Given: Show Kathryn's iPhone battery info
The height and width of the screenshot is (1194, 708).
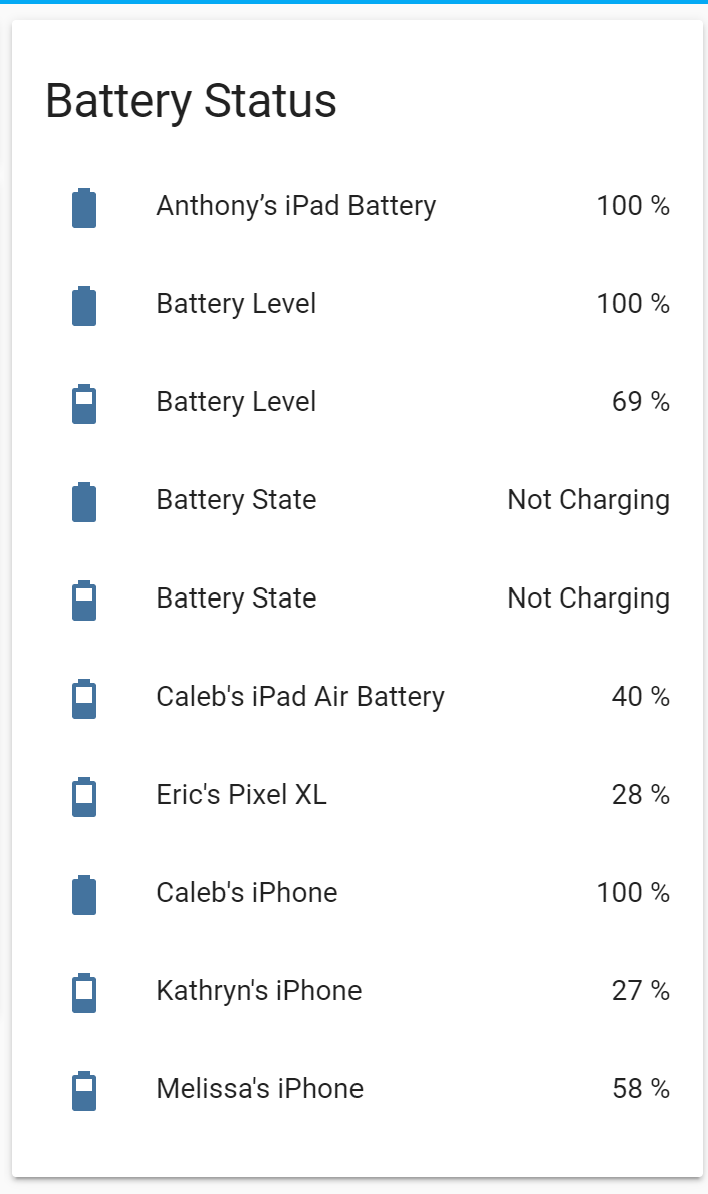Looking at the screenshot, I should coord(259,991).
